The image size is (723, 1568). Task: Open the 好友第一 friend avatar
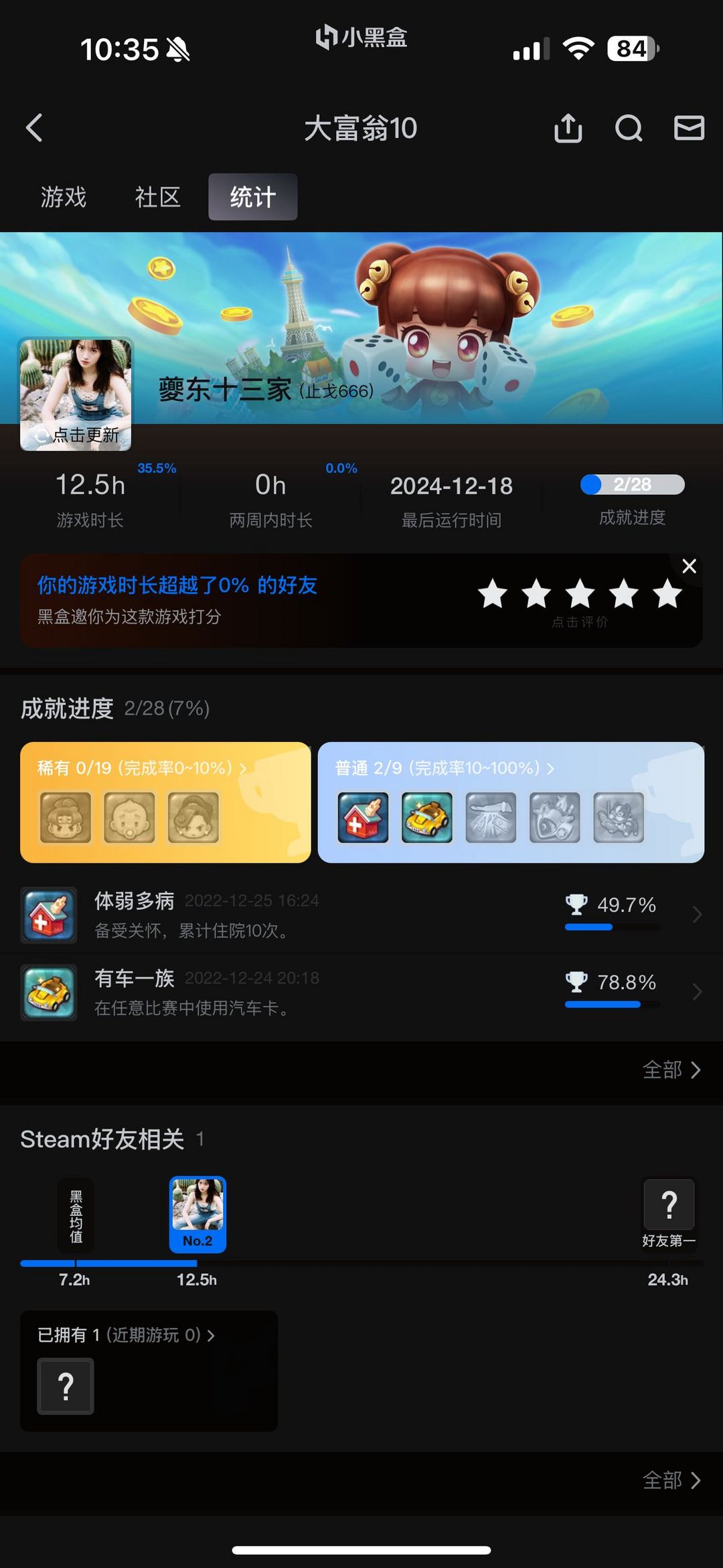tap(668, 1206)
